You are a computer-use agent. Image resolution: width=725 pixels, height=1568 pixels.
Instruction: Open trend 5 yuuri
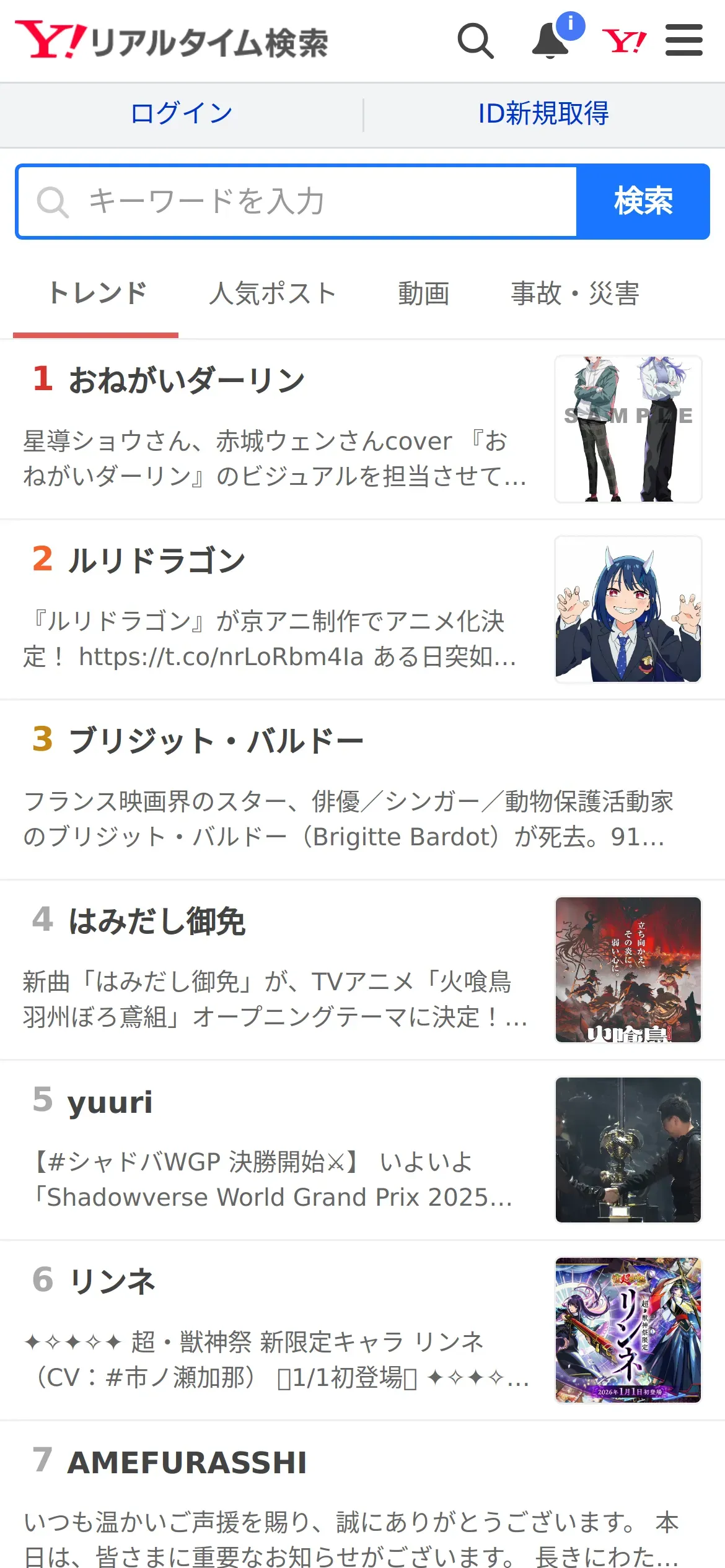click(x=110, y=1102)
